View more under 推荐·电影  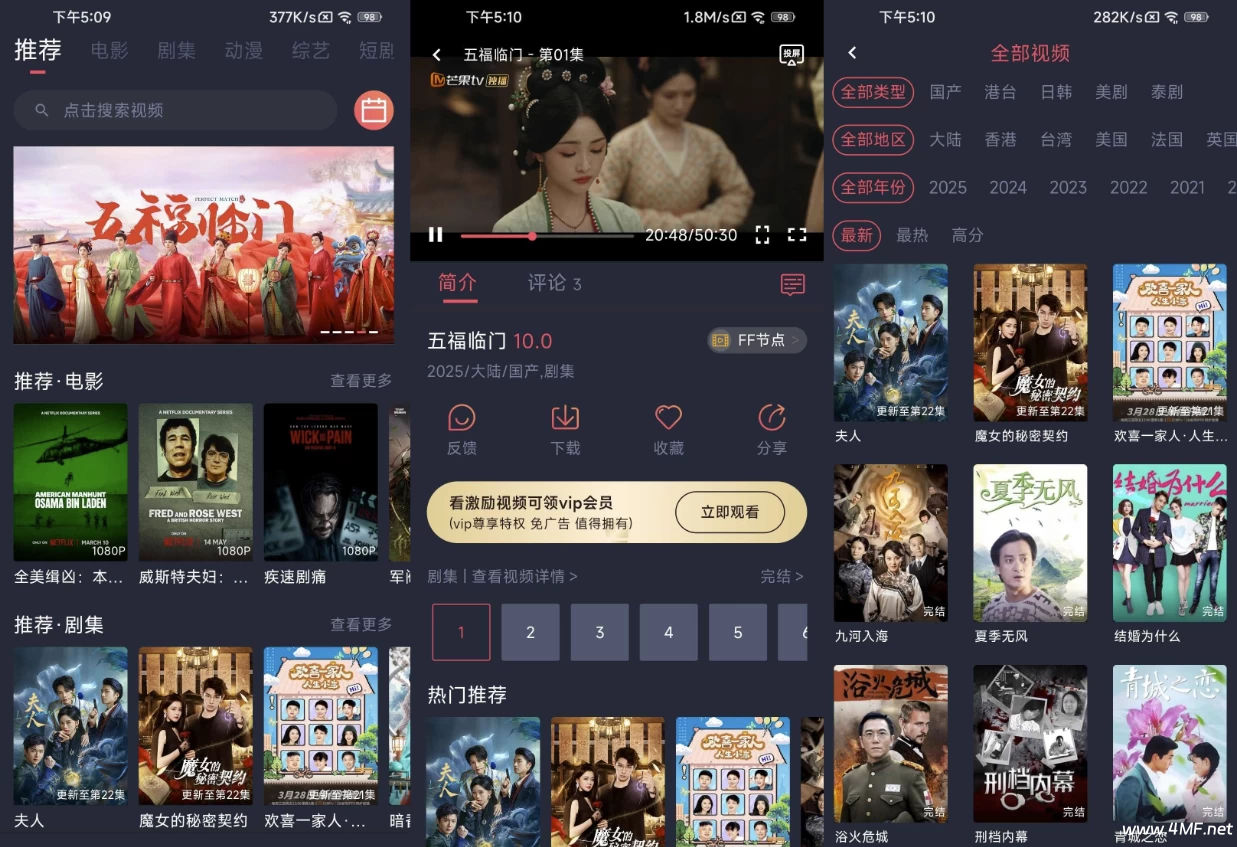pyautogui.click(x=361, y=381)
